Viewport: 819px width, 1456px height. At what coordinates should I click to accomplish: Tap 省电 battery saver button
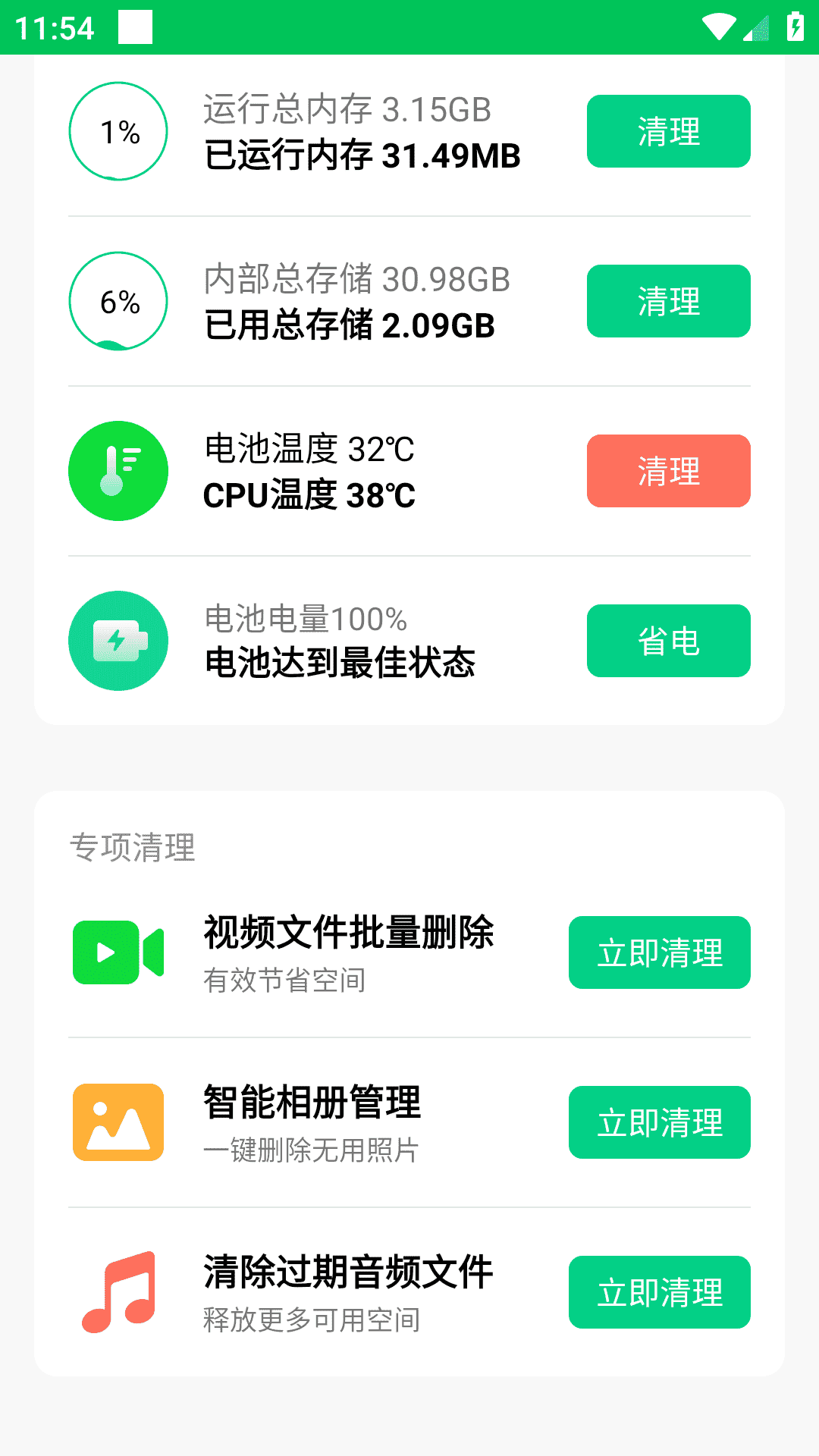(668, 641)
